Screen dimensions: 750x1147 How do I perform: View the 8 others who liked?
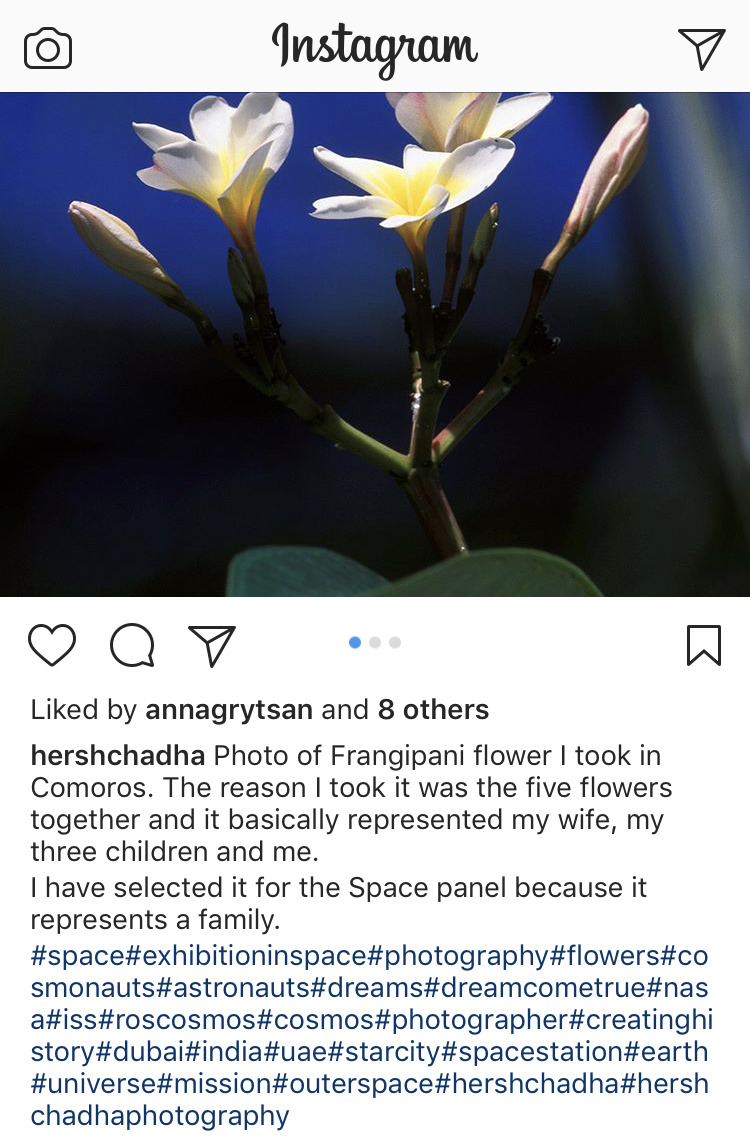[433, 710]
